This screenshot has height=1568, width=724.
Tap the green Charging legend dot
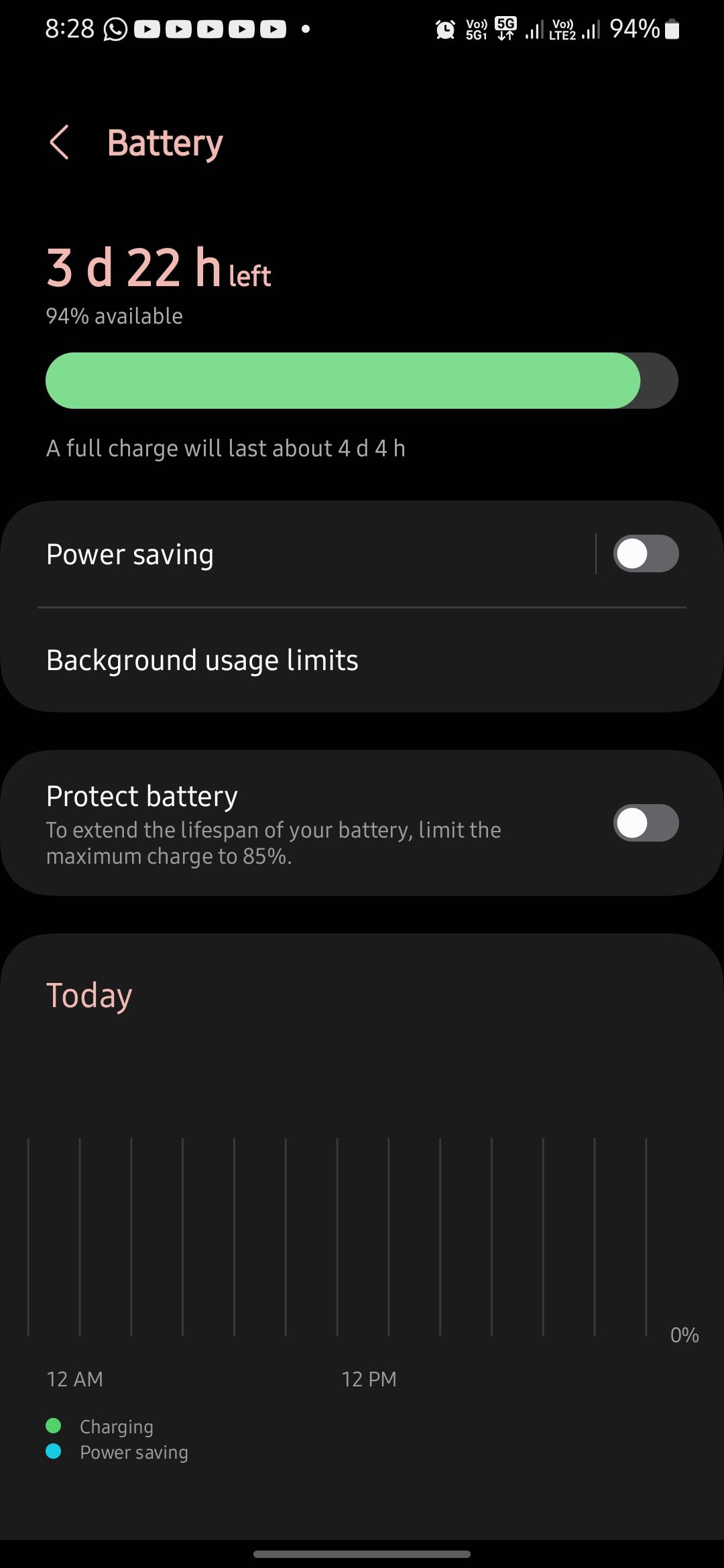(x=55, y=1426)
